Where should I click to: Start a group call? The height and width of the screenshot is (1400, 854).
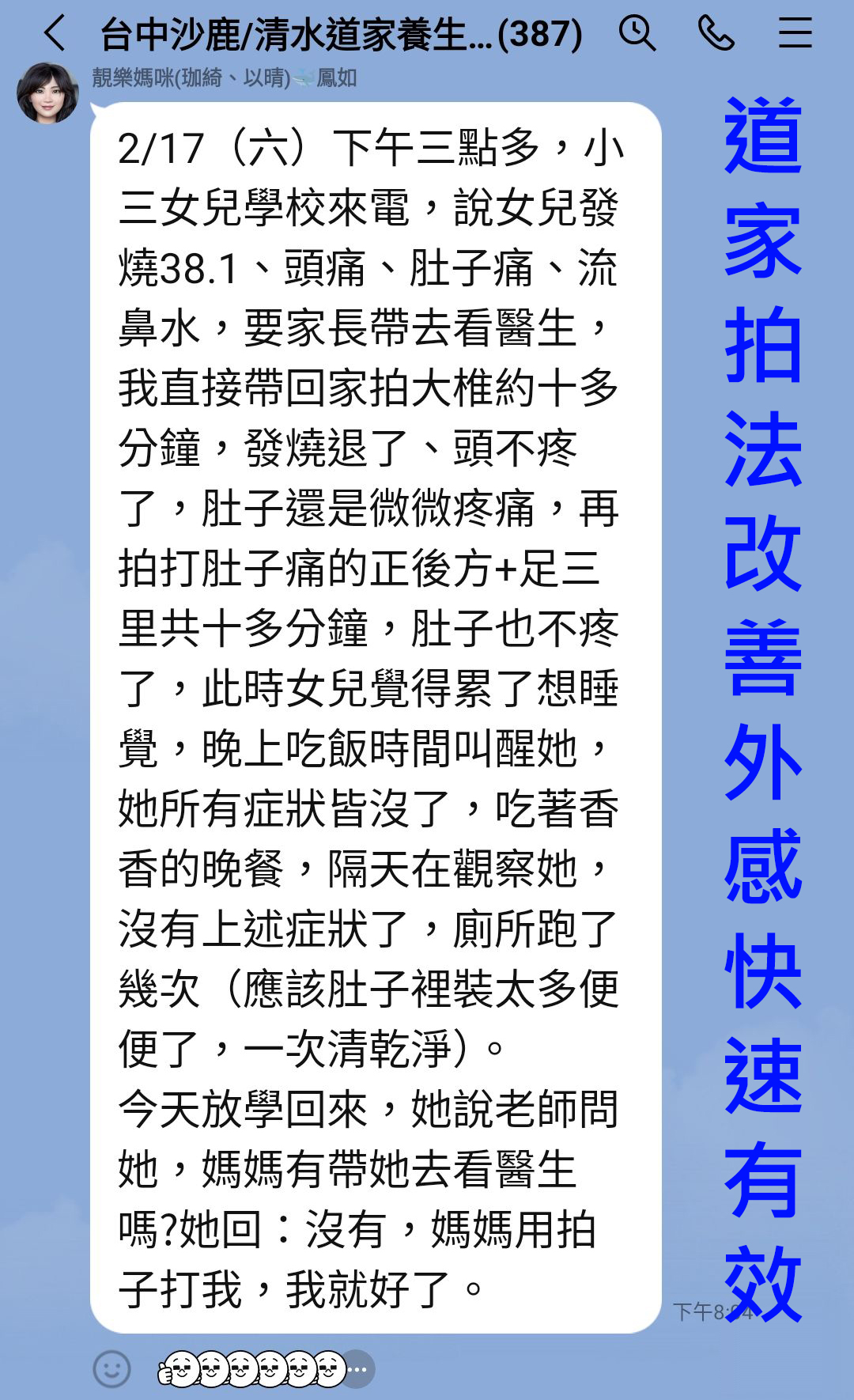(716, 34)
